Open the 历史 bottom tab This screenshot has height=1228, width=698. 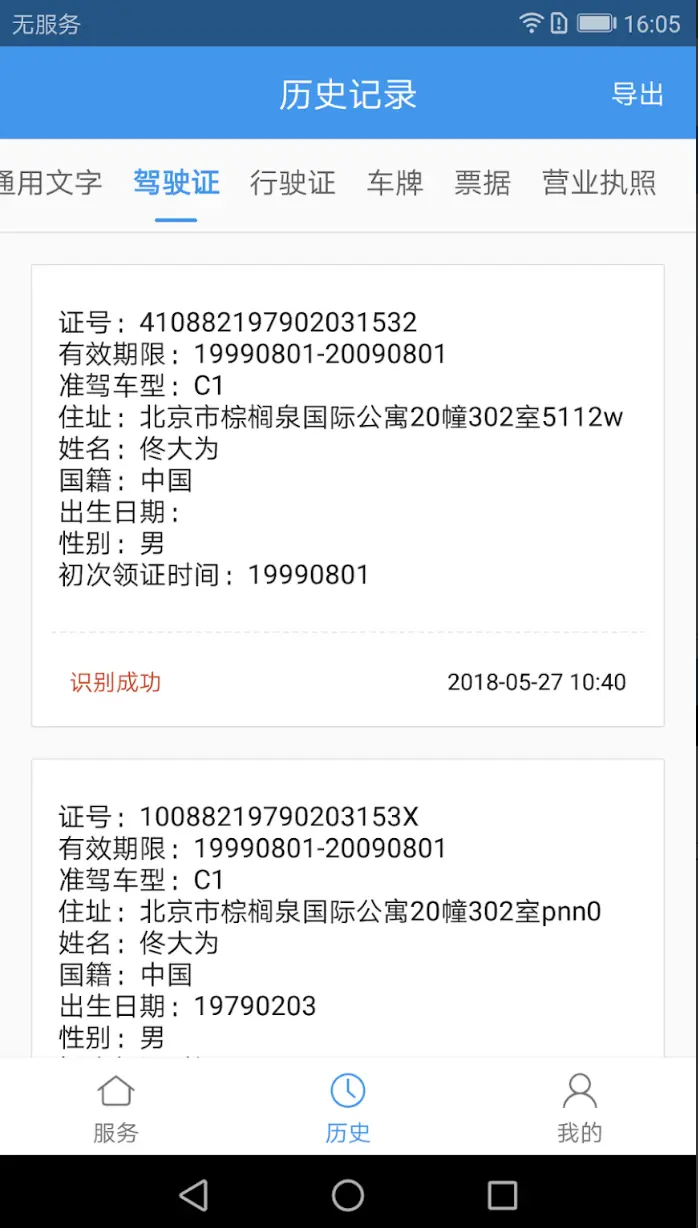348,1108
